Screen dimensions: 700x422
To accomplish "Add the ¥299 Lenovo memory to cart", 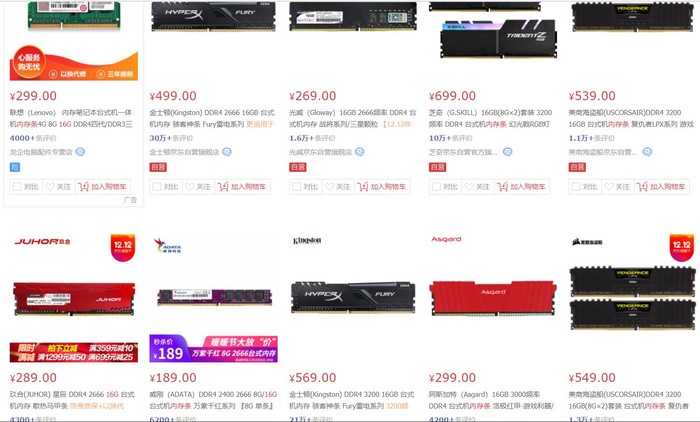I will tap(102, 187).
